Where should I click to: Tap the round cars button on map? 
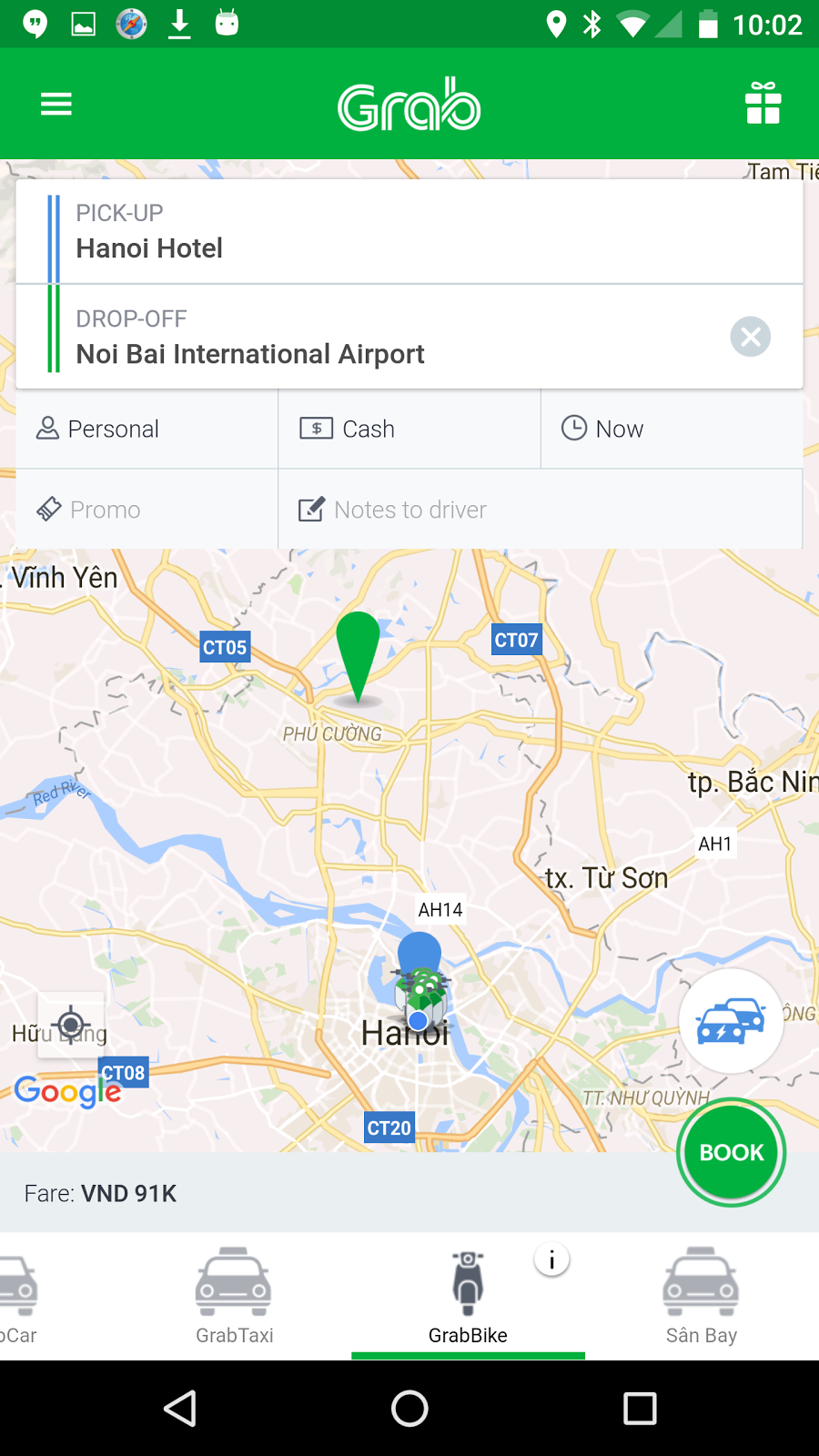(x=731, y=1021)
